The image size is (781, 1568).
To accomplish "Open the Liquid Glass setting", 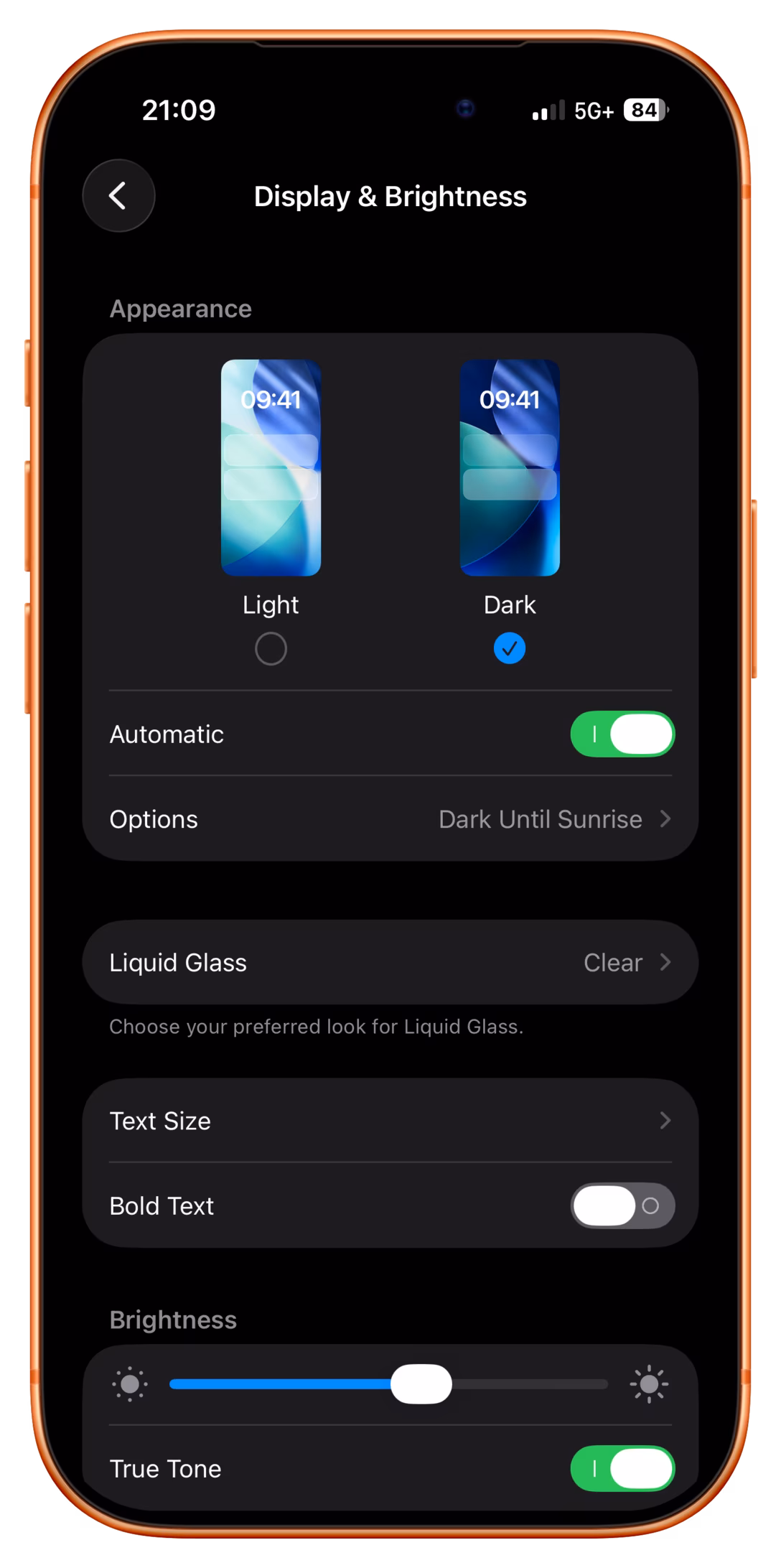I will pos(390,963).
